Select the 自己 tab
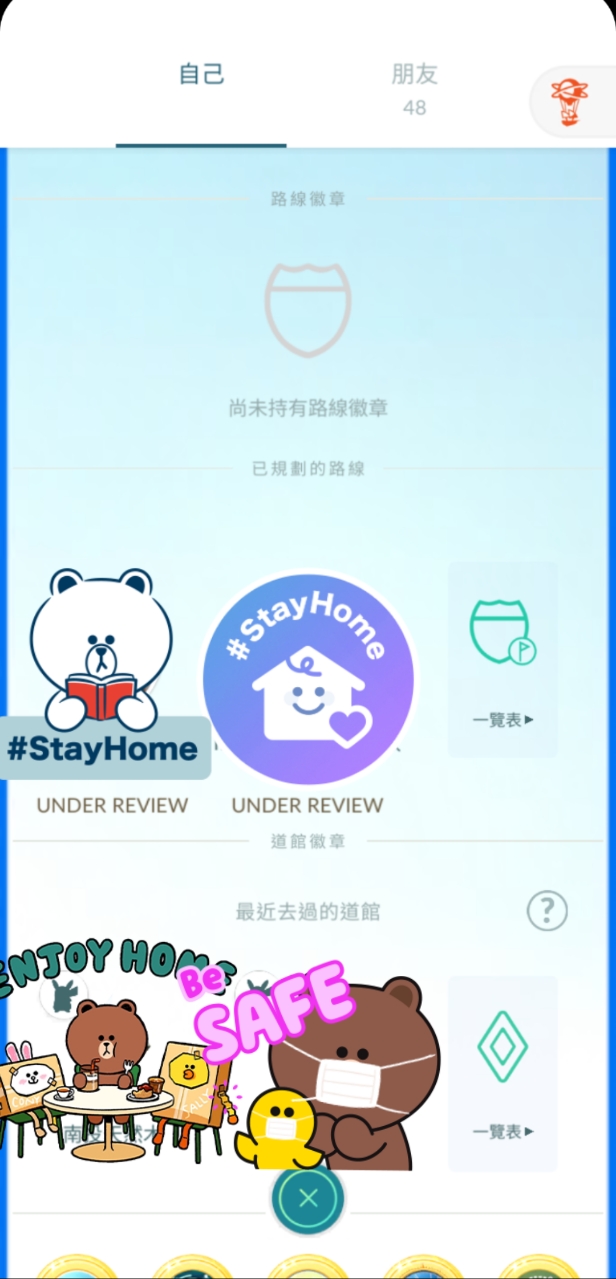Viewport: 616px width, 1279px height. click(x=201, y=75)
